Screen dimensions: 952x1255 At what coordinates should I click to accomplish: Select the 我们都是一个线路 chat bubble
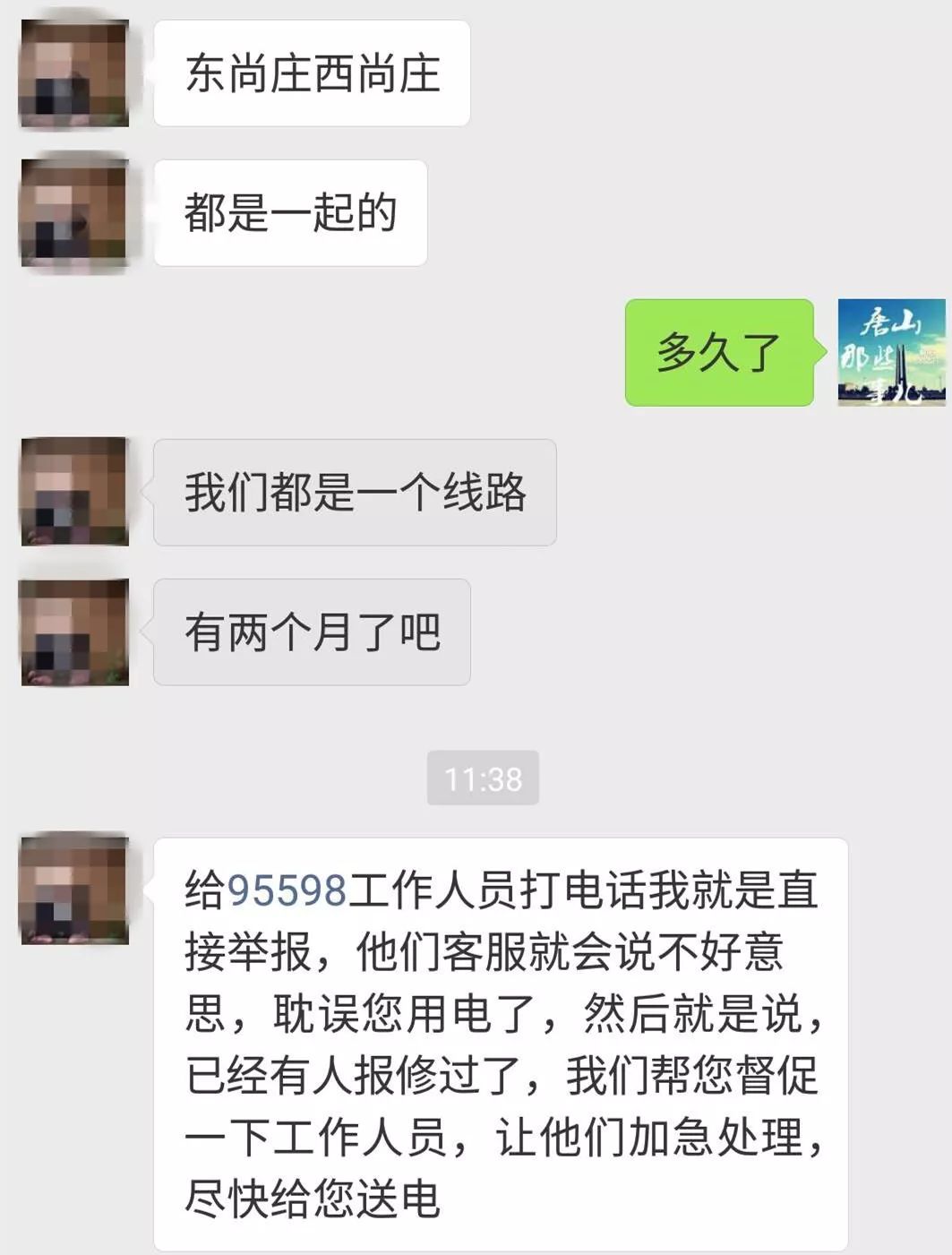click(x=354, y=492)
